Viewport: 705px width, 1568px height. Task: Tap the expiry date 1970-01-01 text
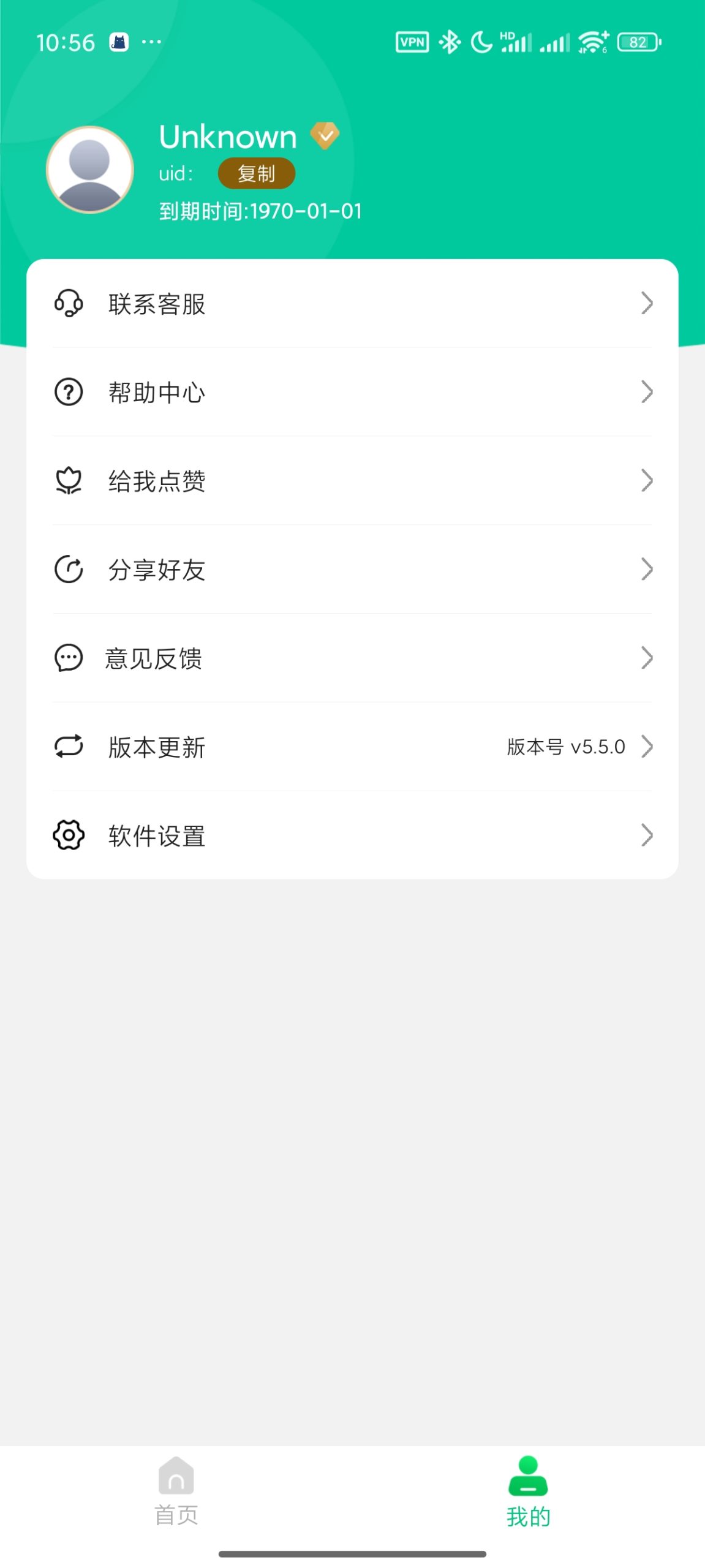point(260,211)
